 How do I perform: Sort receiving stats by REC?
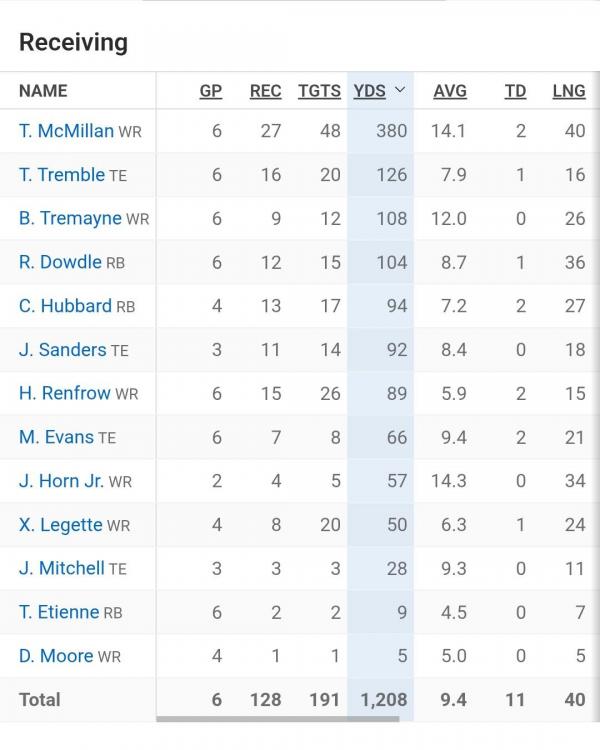click(265, 91)
